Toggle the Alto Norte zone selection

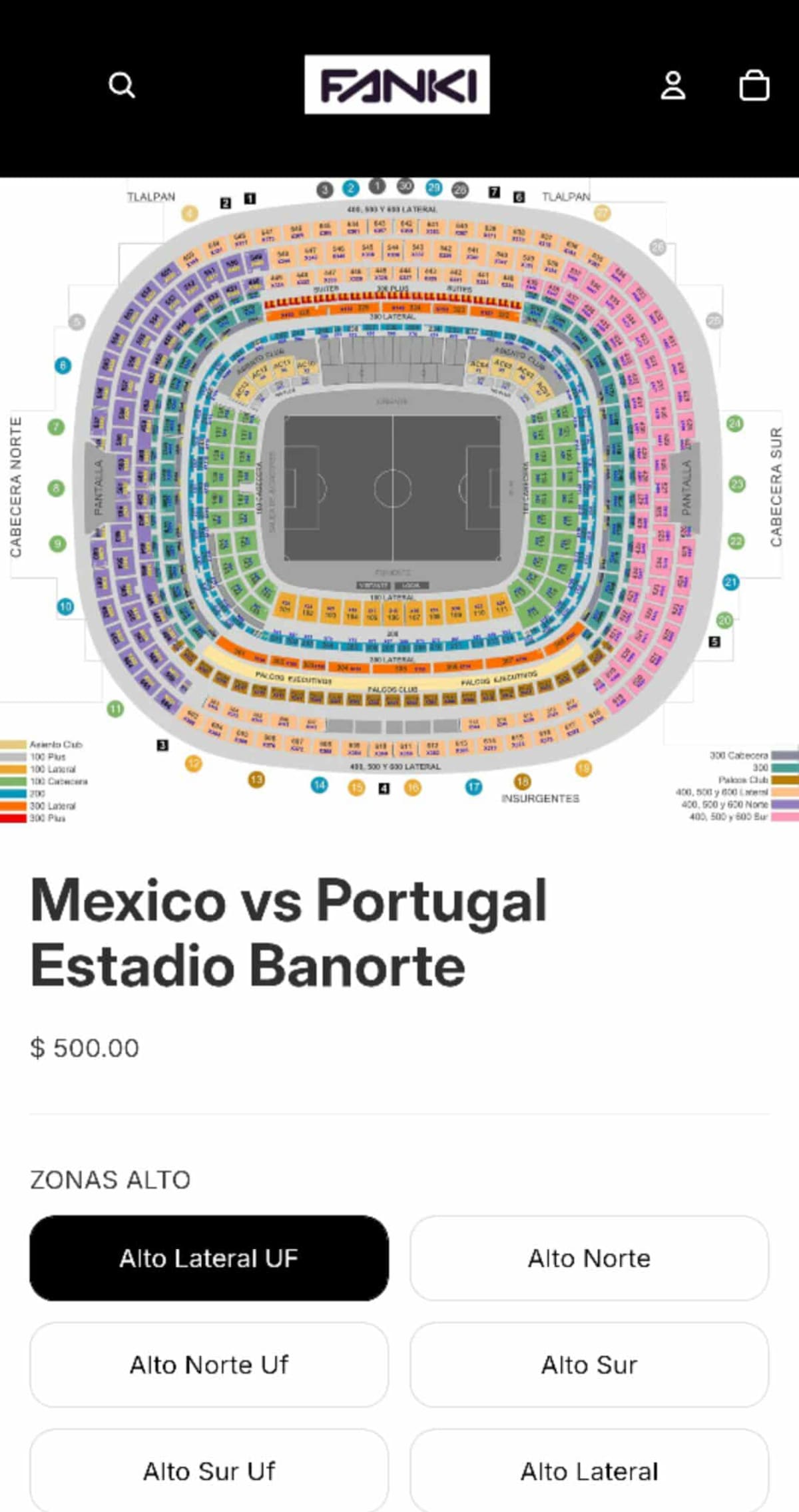[x=590, y=1259]
